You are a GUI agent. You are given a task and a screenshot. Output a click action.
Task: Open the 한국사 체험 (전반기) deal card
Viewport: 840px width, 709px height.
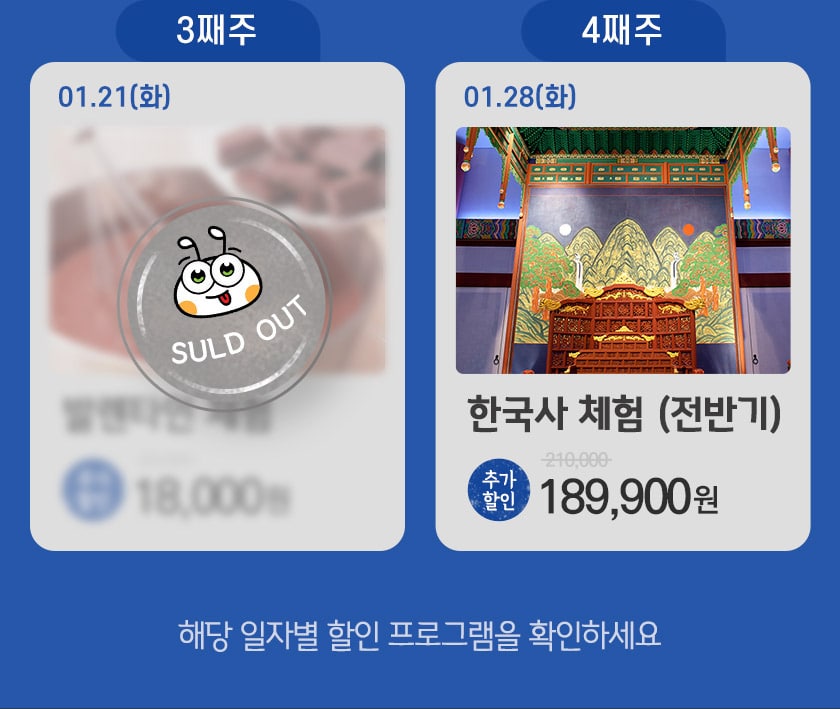tap(622, 306)
